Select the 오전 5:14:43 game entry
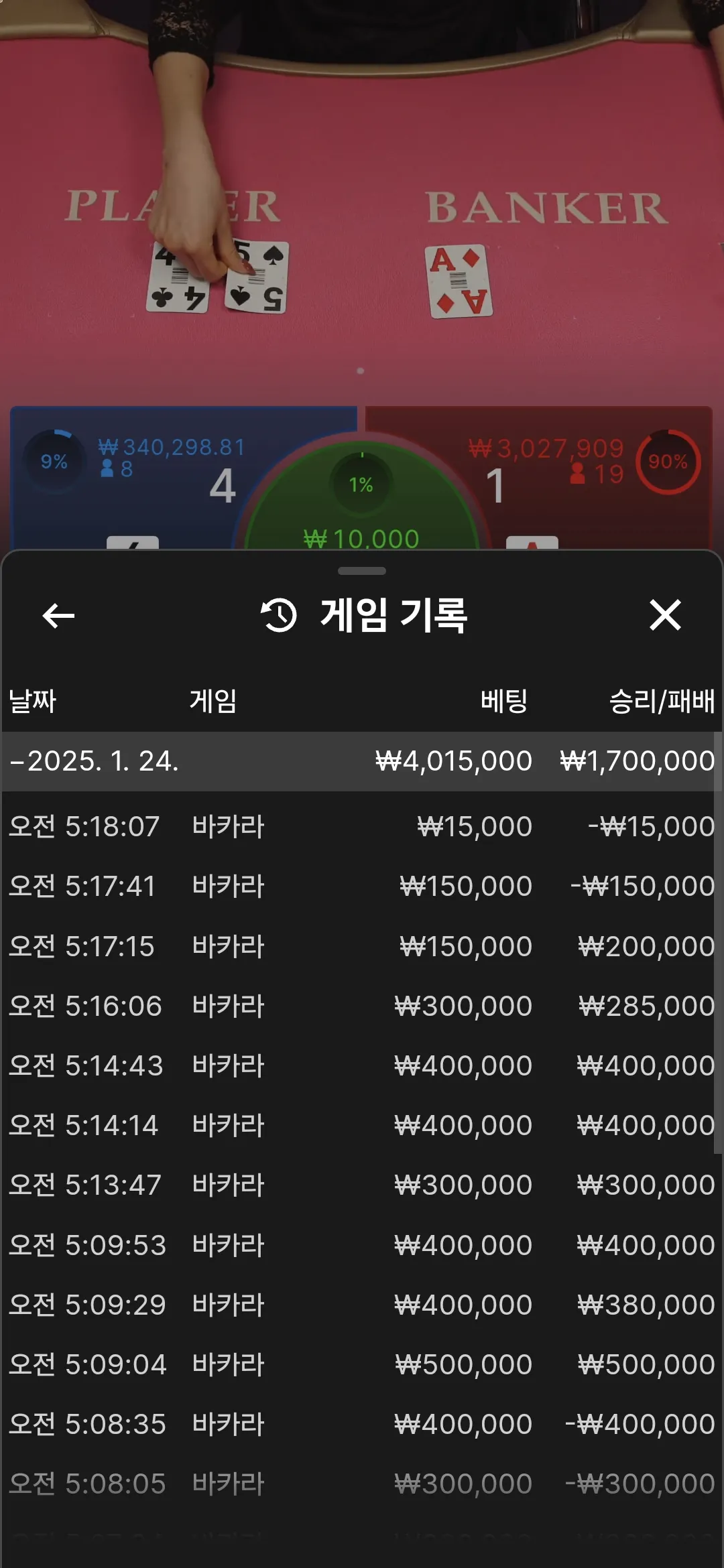Image resolution: width=724 pixels, height=1568 pixels. (x=362, y=1065)
